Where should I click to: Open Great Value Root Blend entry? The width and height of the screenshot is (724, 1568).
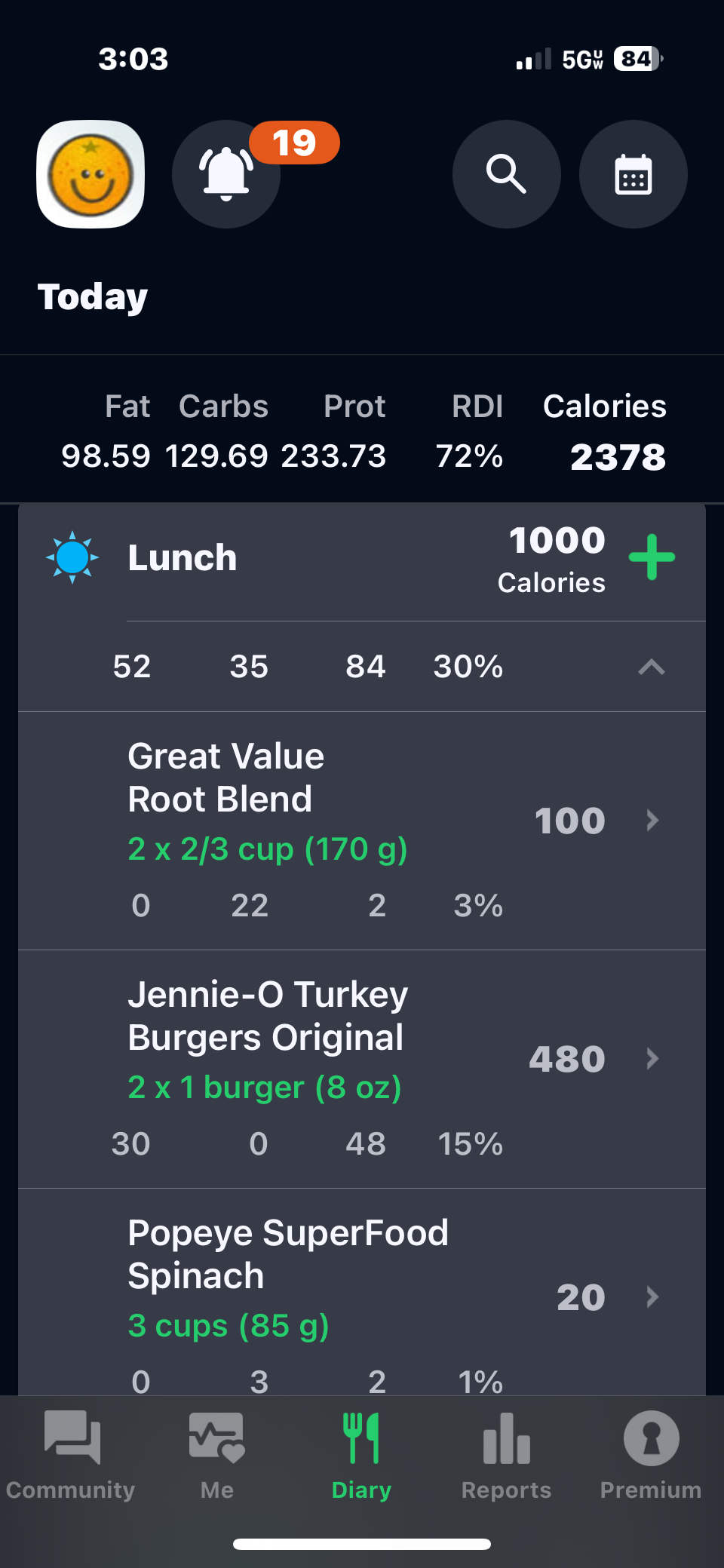click(362, 821)
